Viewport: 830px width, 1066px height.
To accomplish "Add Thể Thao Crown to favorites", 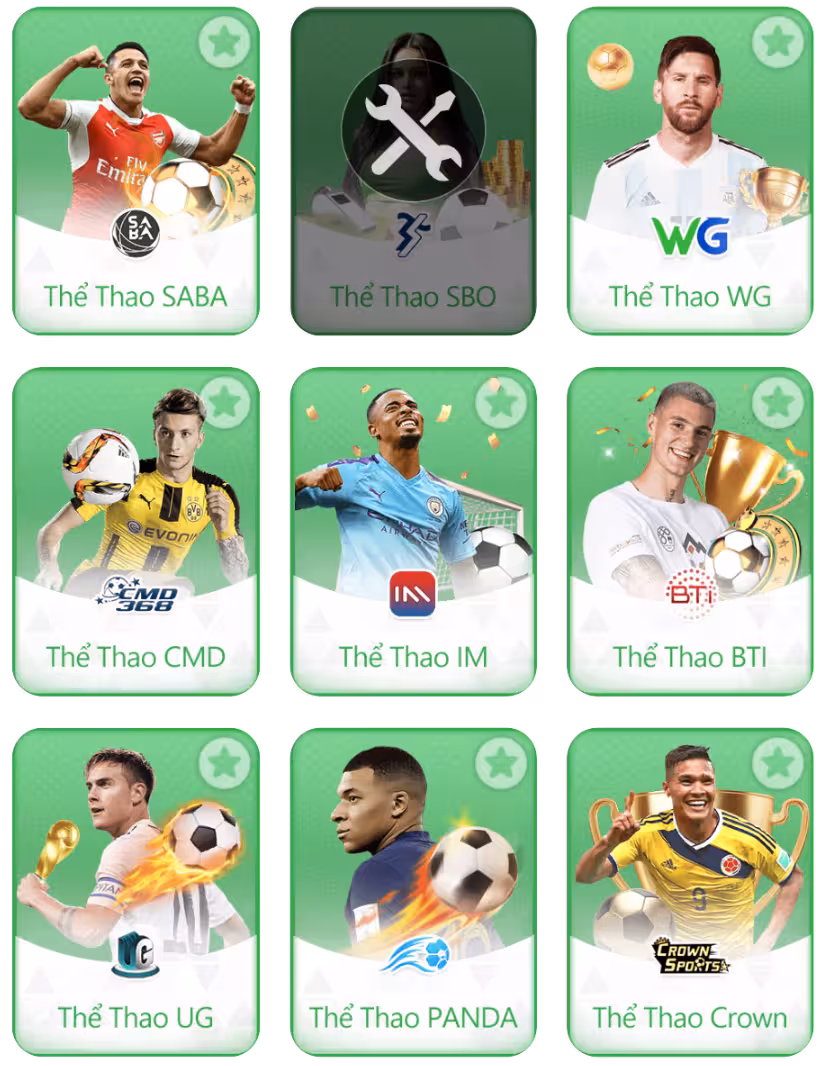I will point(778,763).
